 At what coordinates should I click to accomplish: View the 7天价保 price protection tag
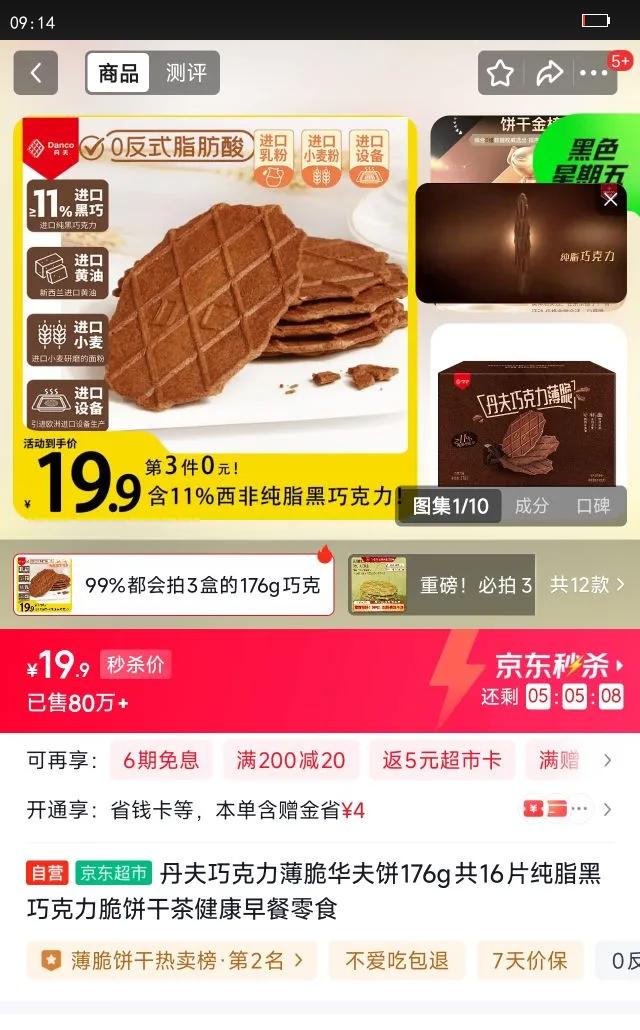(530, 961)
